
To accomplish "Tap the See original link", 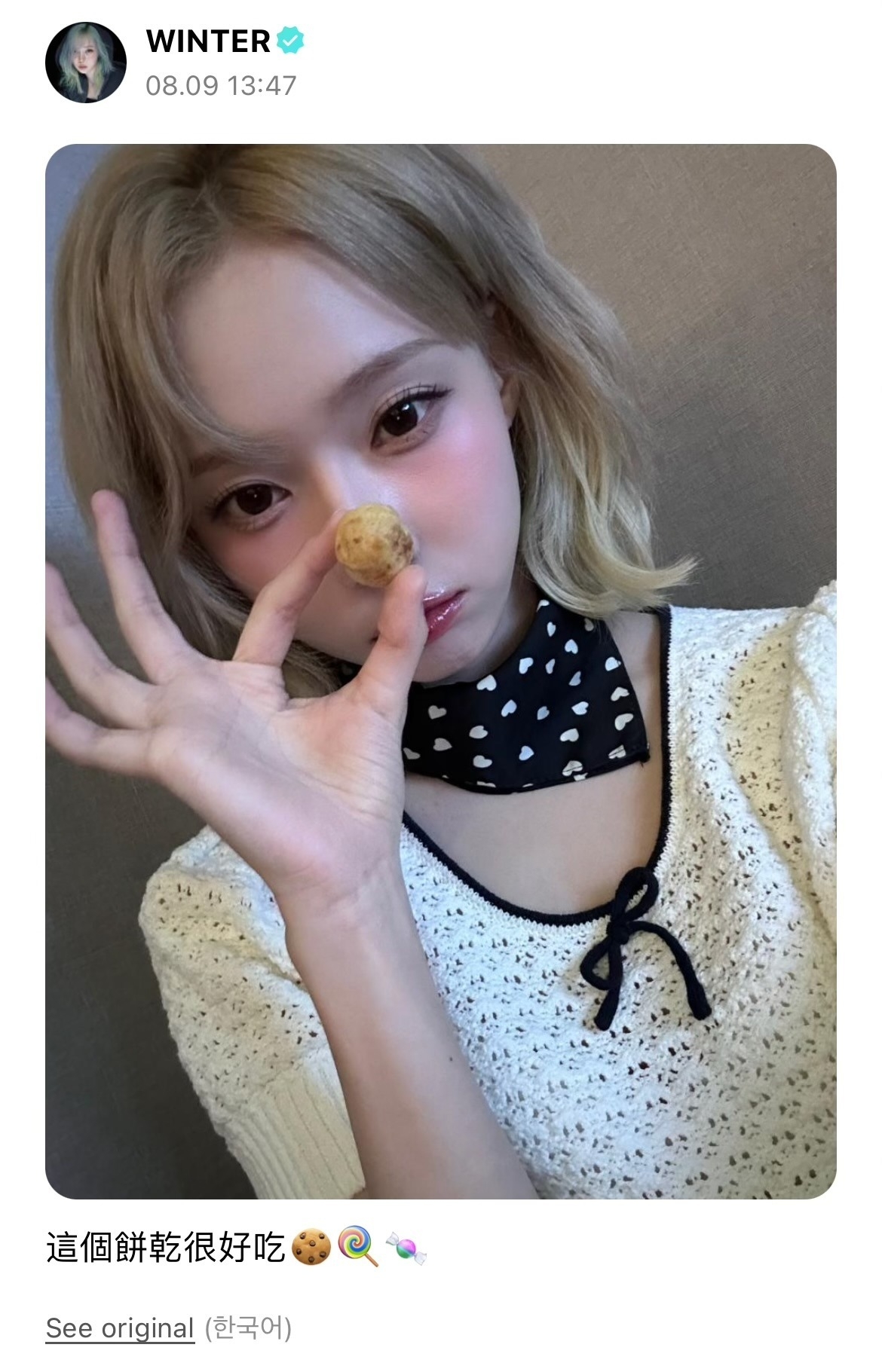I will (x=120, y=1327).
